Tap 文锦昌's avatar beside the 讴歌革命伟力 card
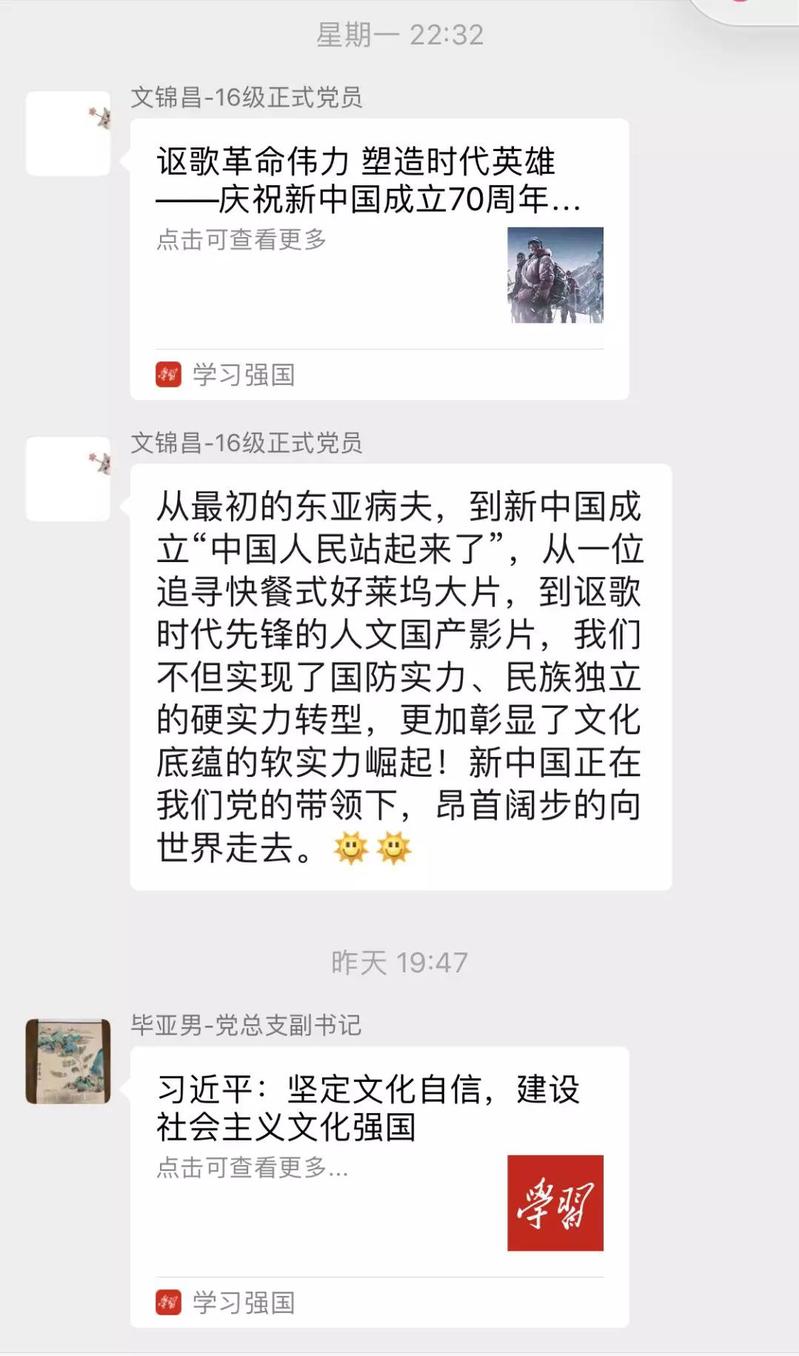 pyautogui.click(x=68, y=134)
